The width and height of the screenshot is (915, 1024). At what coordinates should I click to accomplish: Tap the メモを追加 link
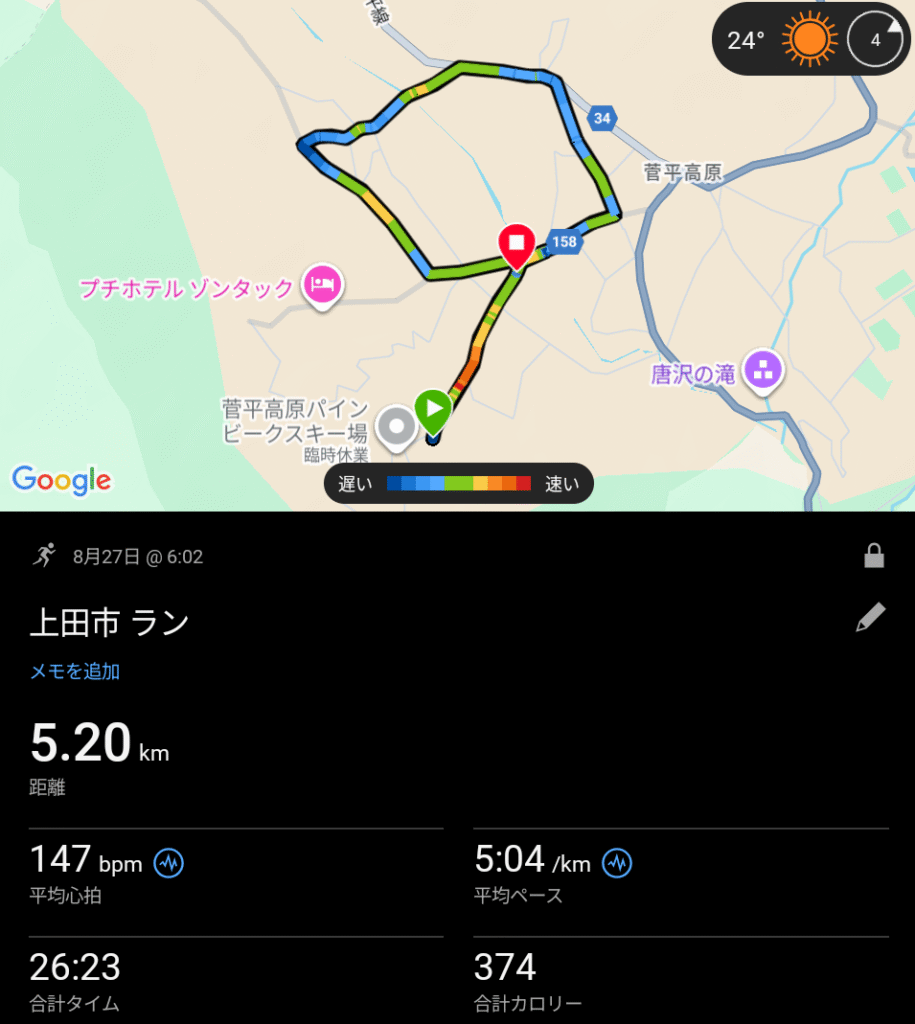[x=75, y=672]
